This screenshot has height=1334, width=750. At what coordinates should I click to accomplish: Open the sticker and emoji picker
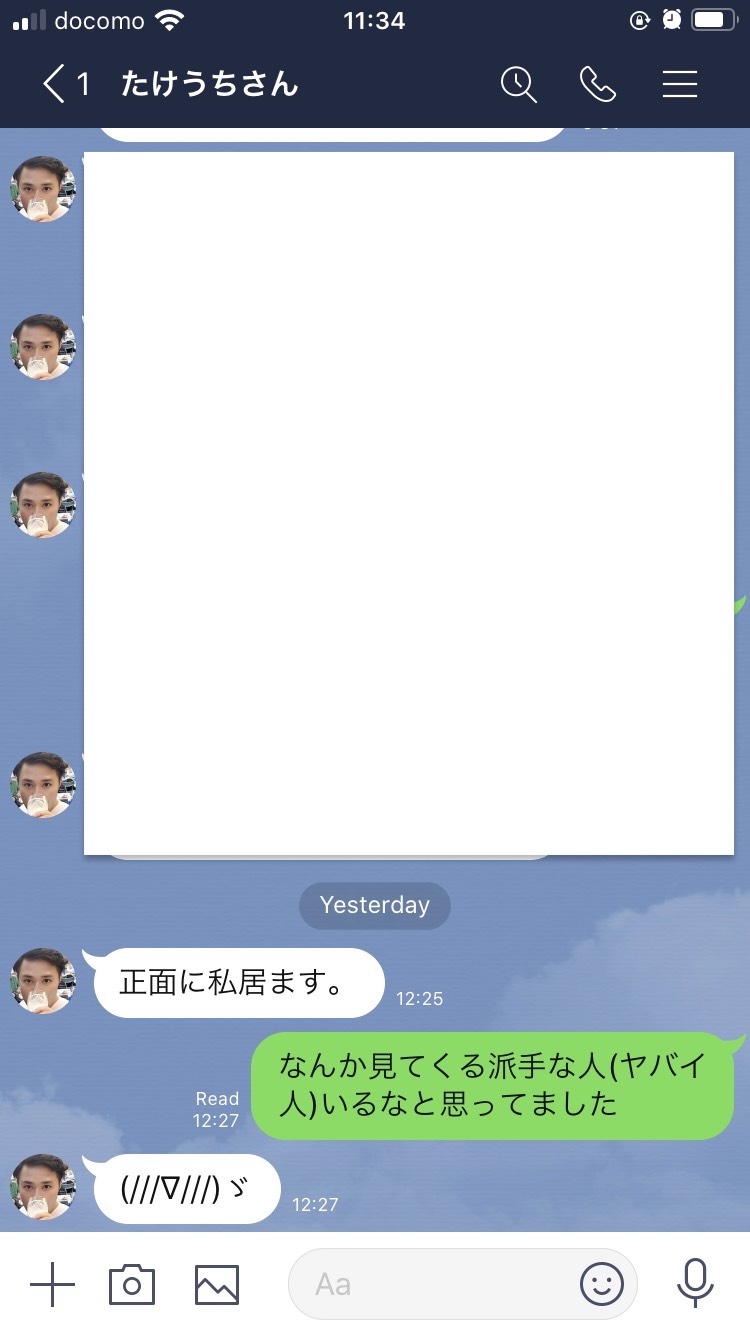[602, 1284]
